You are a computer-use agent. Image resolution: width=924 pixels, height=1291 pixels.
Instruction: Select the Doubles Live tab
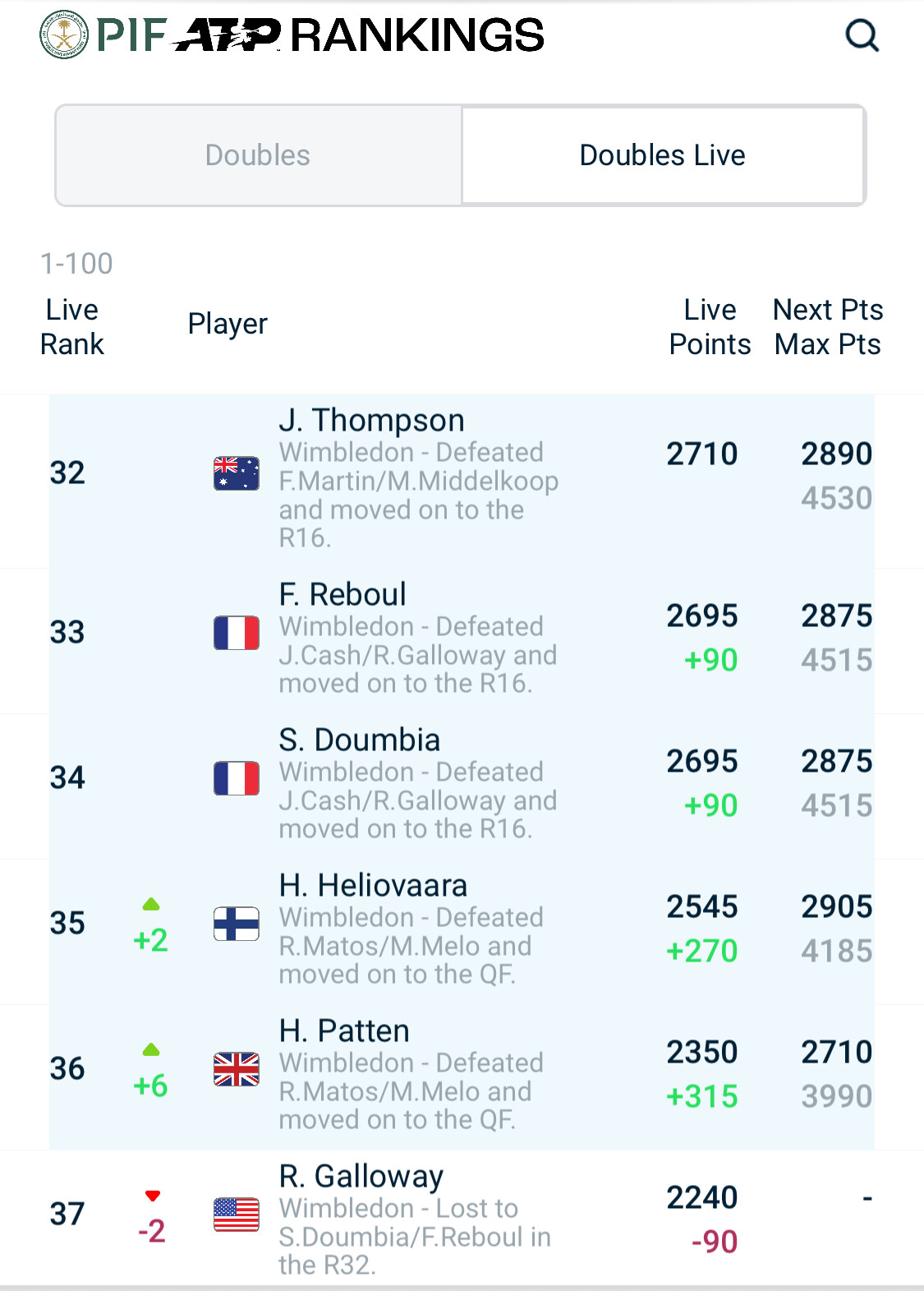coord(662,155)
